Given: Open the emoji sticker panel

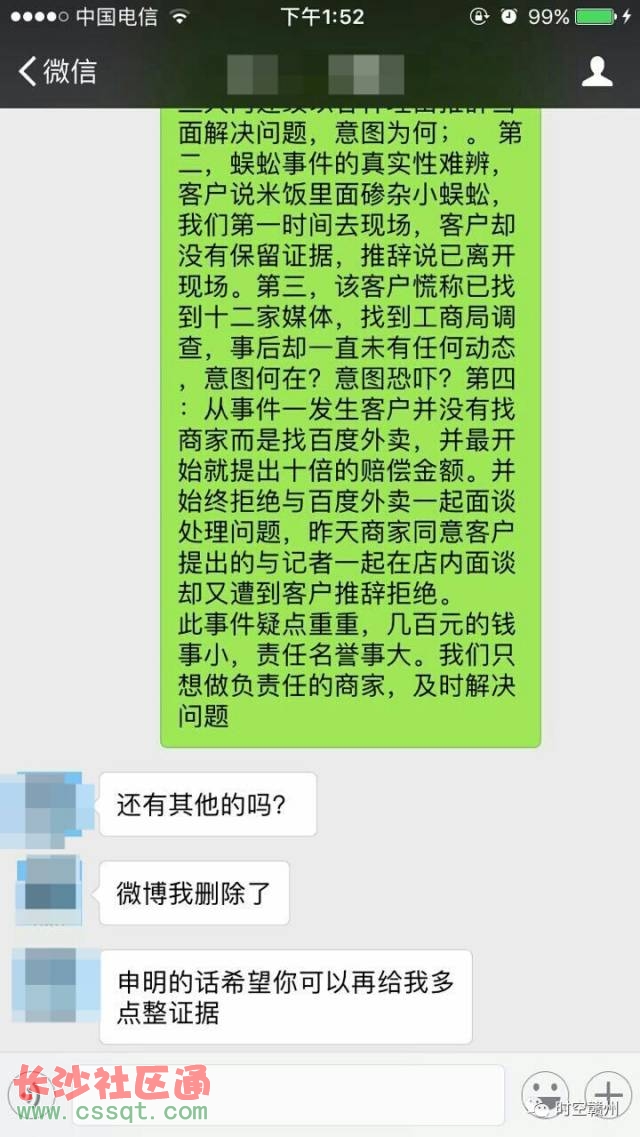Looking at the screenshot, I should pos(545,1092).
